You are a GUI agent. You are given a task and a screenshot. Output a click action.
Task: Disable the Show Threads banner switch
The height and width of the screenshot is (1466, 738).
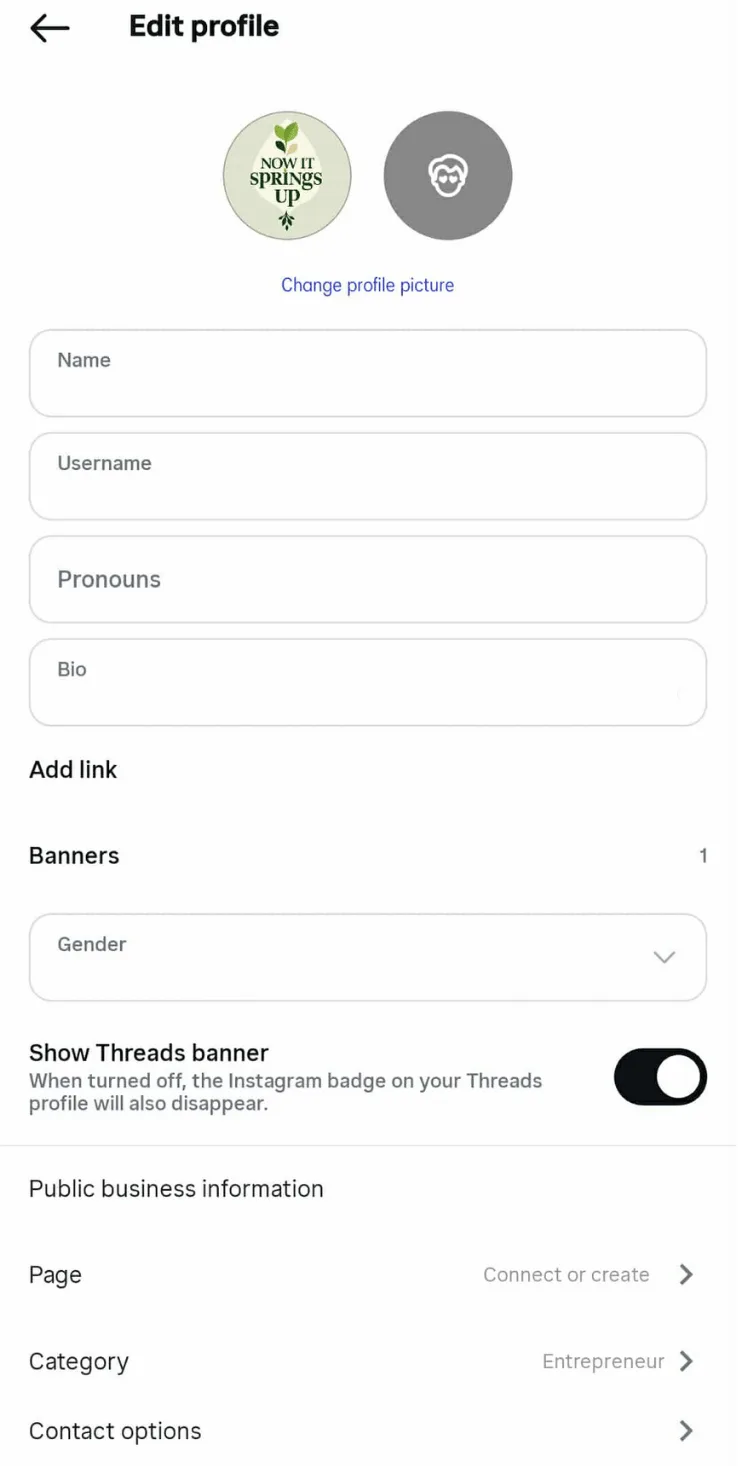click(x=660, y=1077)
